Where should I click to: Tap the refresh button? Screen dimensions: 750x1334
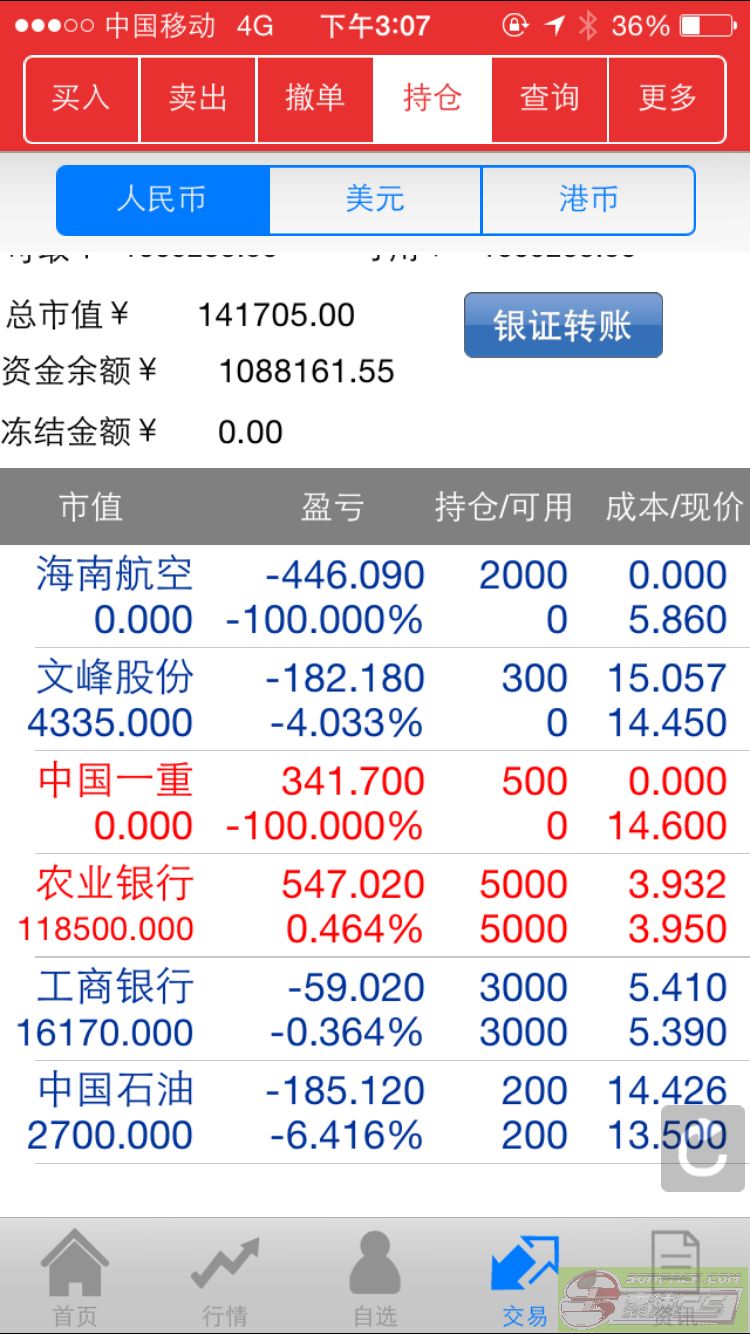click(703, 1149)
